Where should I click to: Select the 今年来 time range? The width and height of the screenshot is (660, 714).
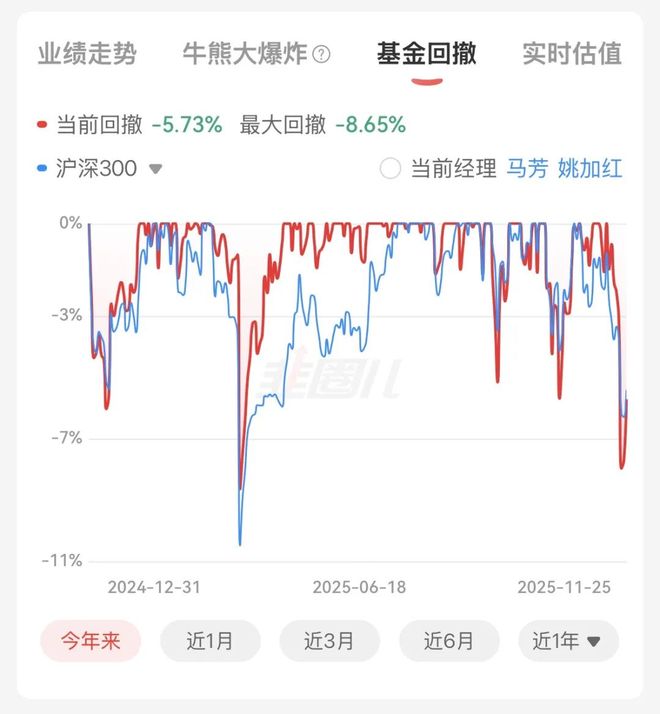pos(90,641)
